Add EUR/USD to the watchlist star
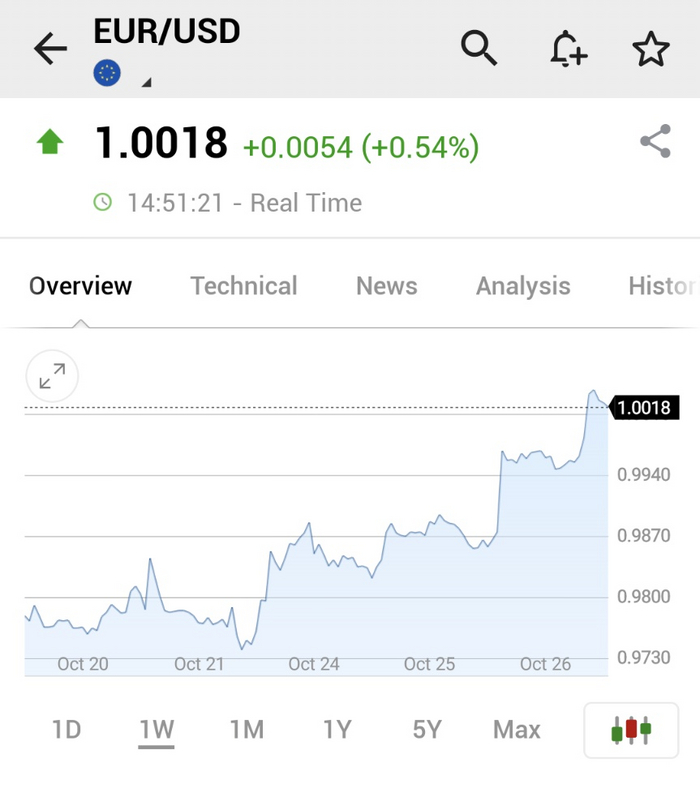This screenshot has width=700, height=788. (x=651, y=49)
